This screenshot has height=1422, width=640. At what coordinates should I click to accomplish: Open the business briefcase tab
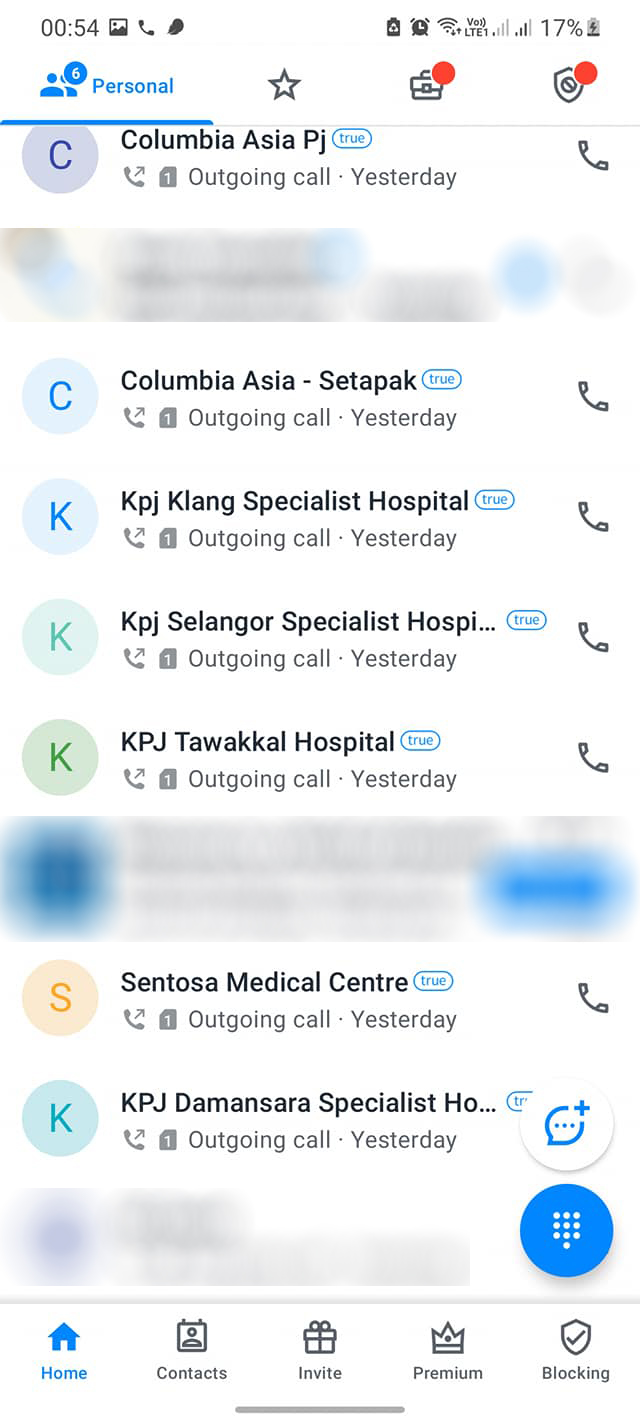[427, 86]
